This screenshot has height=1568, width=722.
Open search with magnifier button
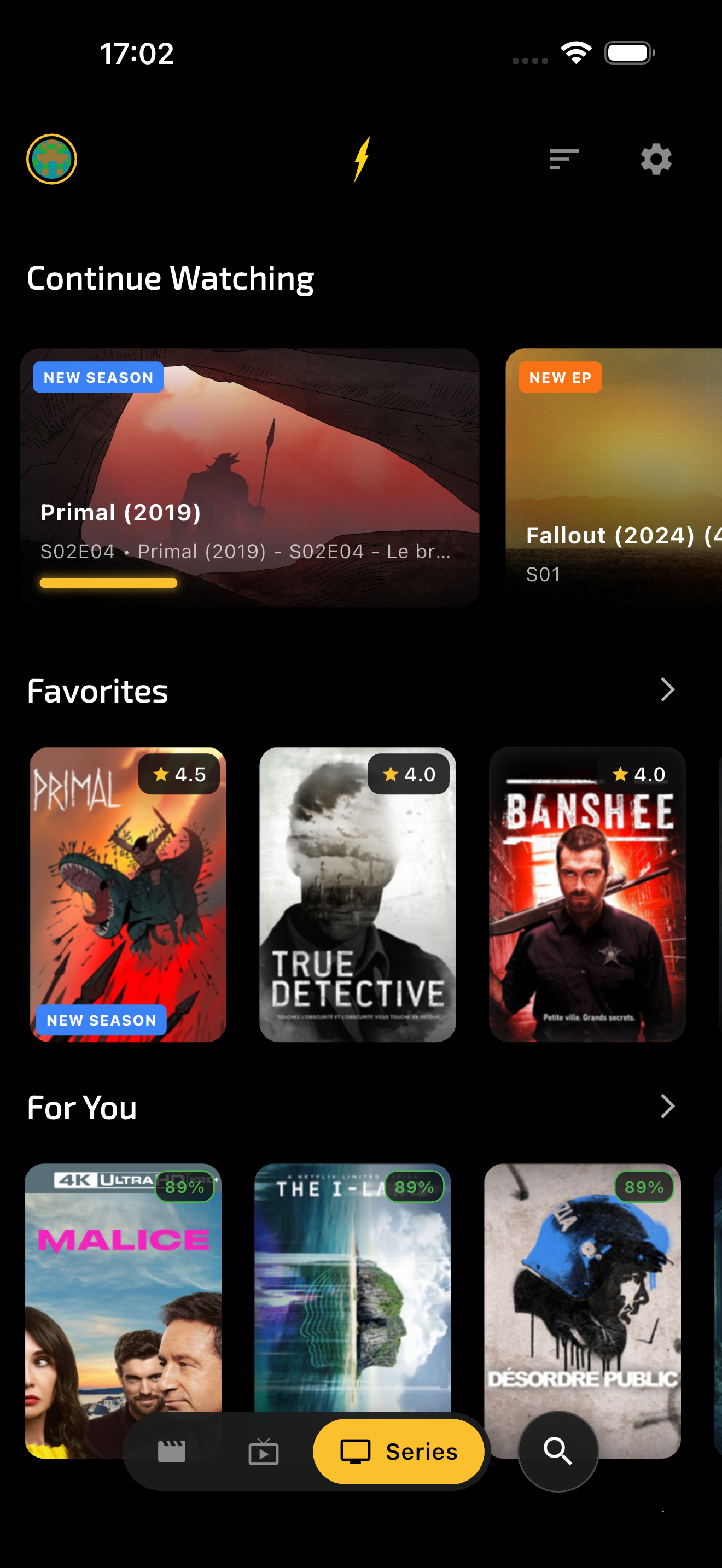click(x=557, y=1452)
